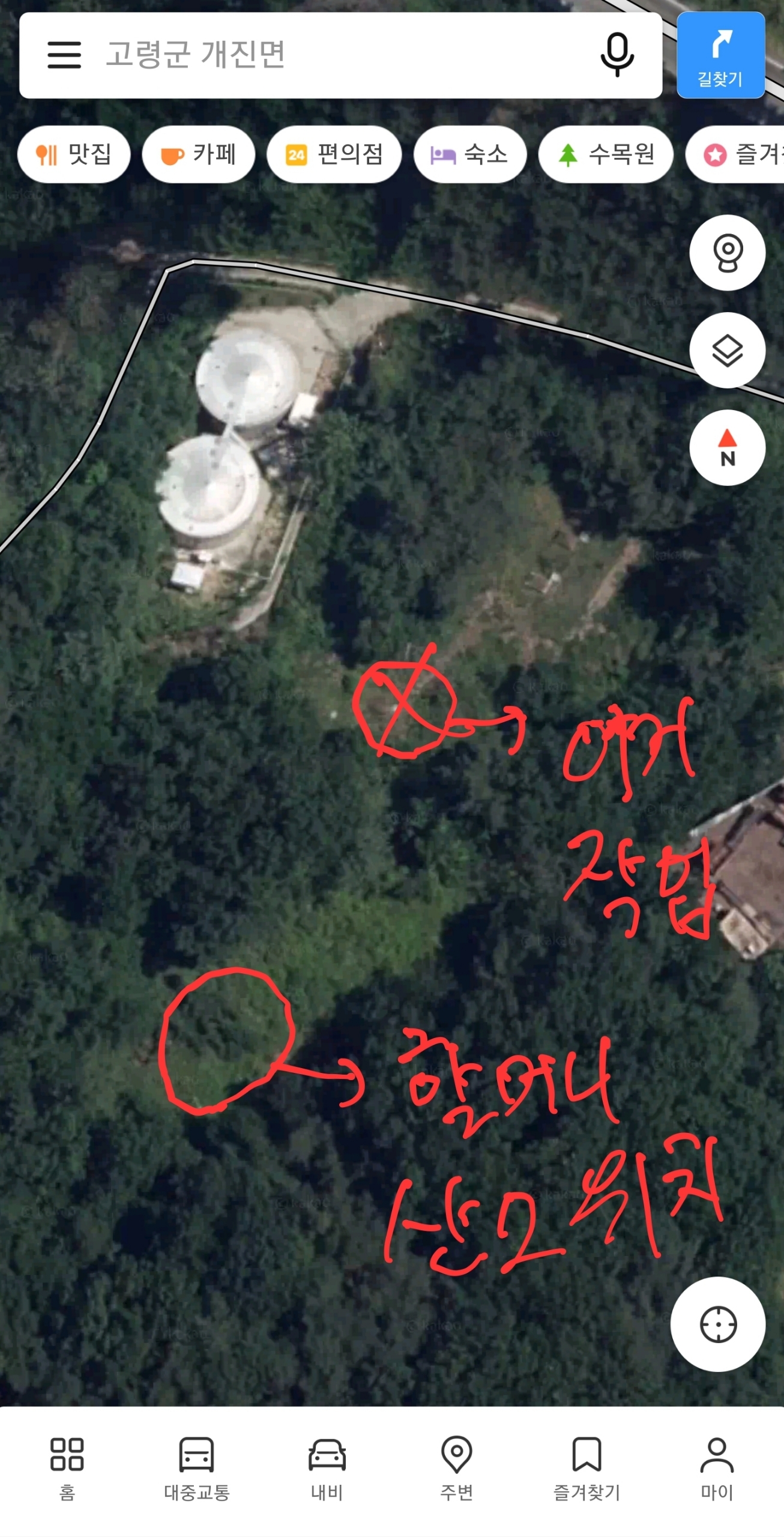Open the 내비 tab
This screenshot has height=1537, width=784.
click(x=327, y=1468)
